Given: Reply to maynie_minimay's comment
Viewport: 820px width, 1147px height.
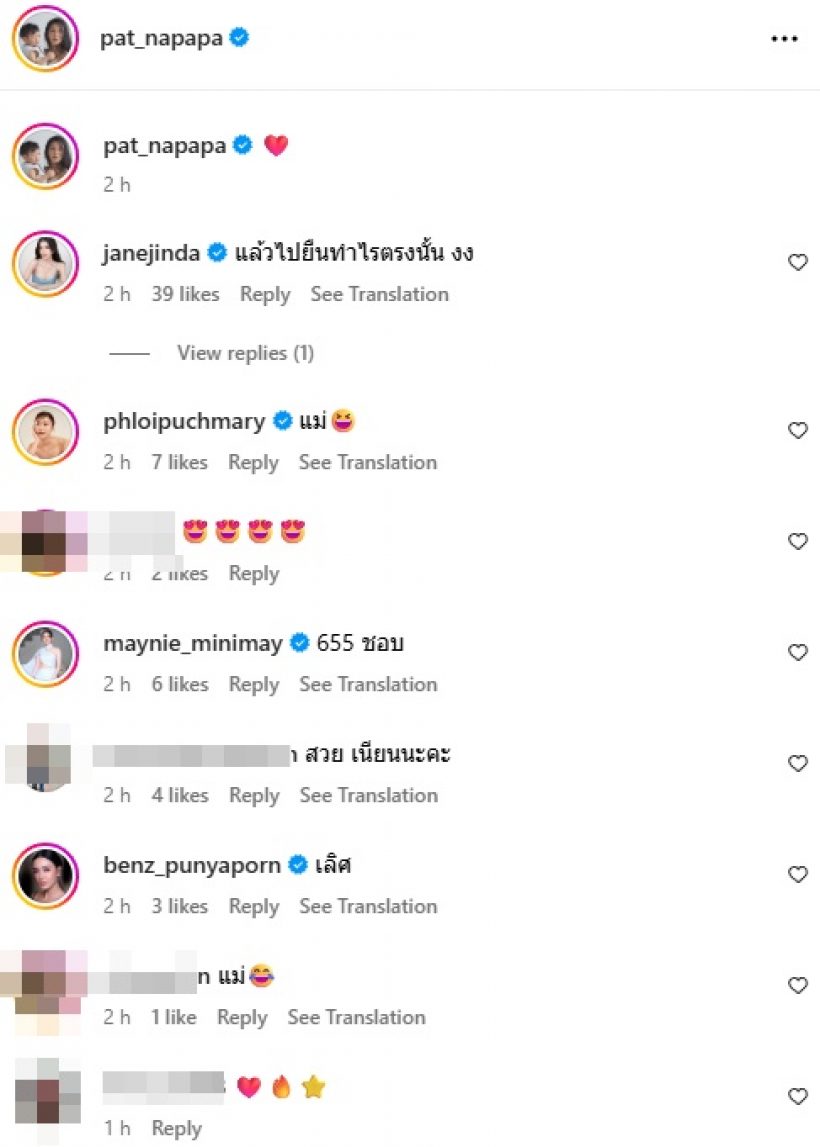Looking at the screenshot, I should (x=254, y=684).
